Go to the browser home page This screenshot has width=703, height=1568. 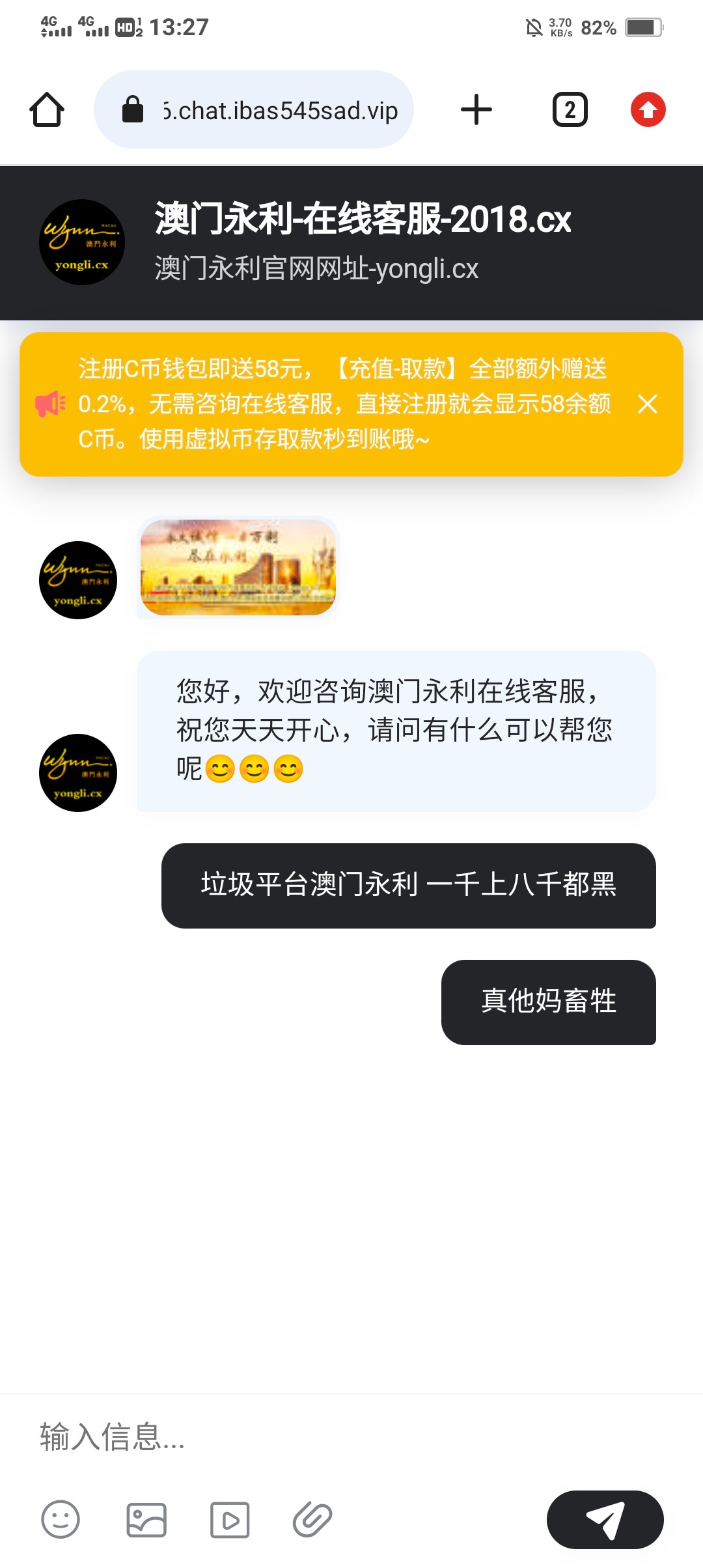(47, 109)
